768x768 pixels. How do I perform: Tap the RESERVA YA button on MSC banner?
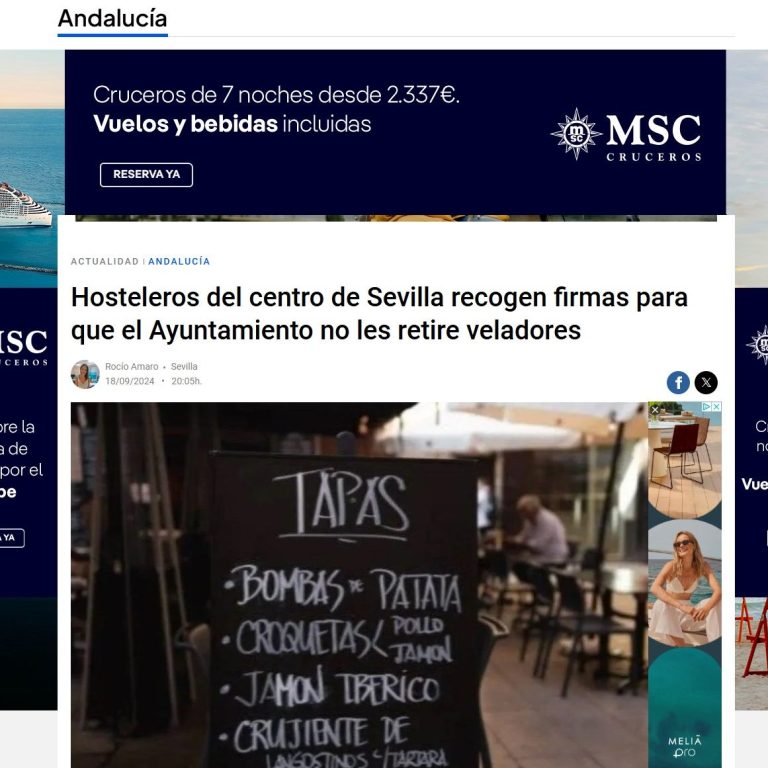point(146,174)
